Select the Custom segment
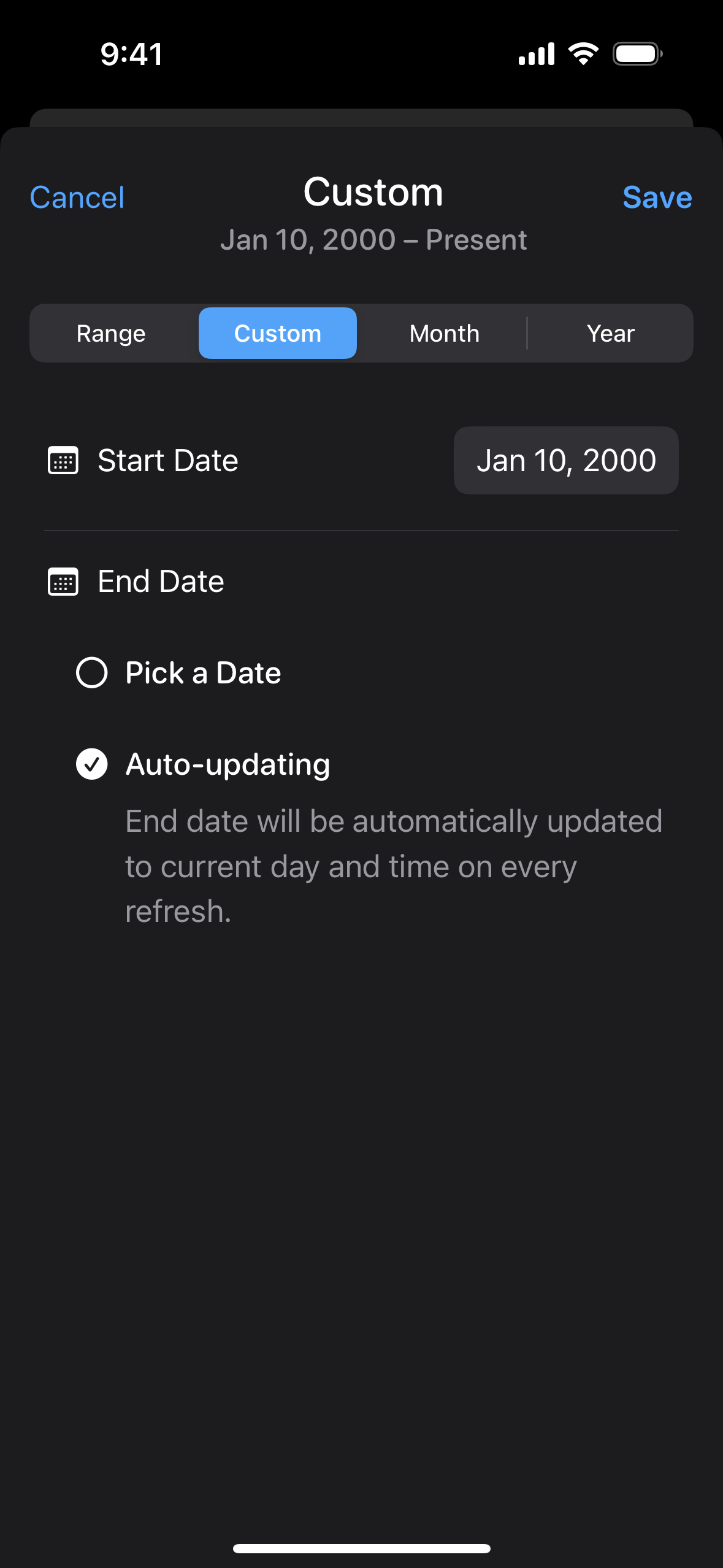723x1568 pixels. point(278,334)
